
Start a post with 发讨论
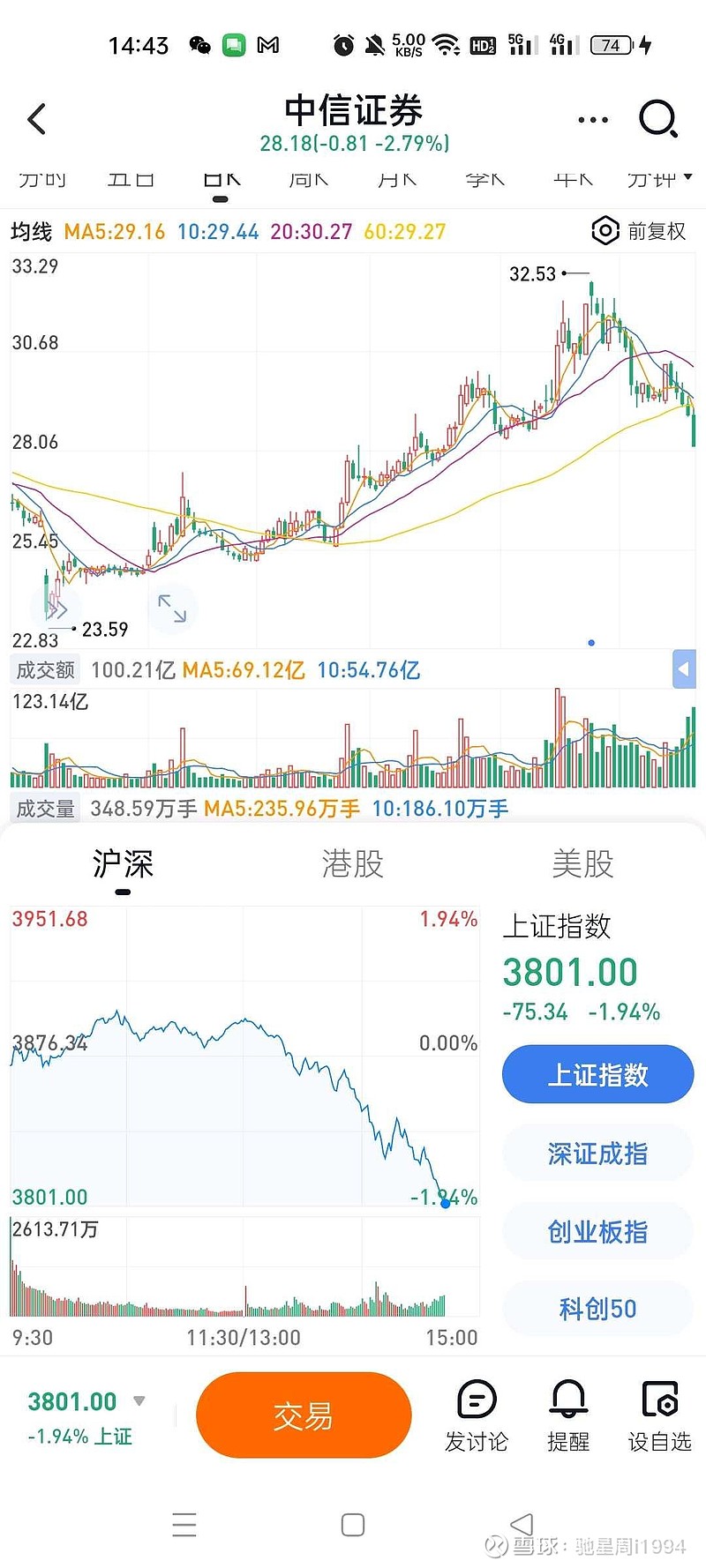[x=477, y=1415]
